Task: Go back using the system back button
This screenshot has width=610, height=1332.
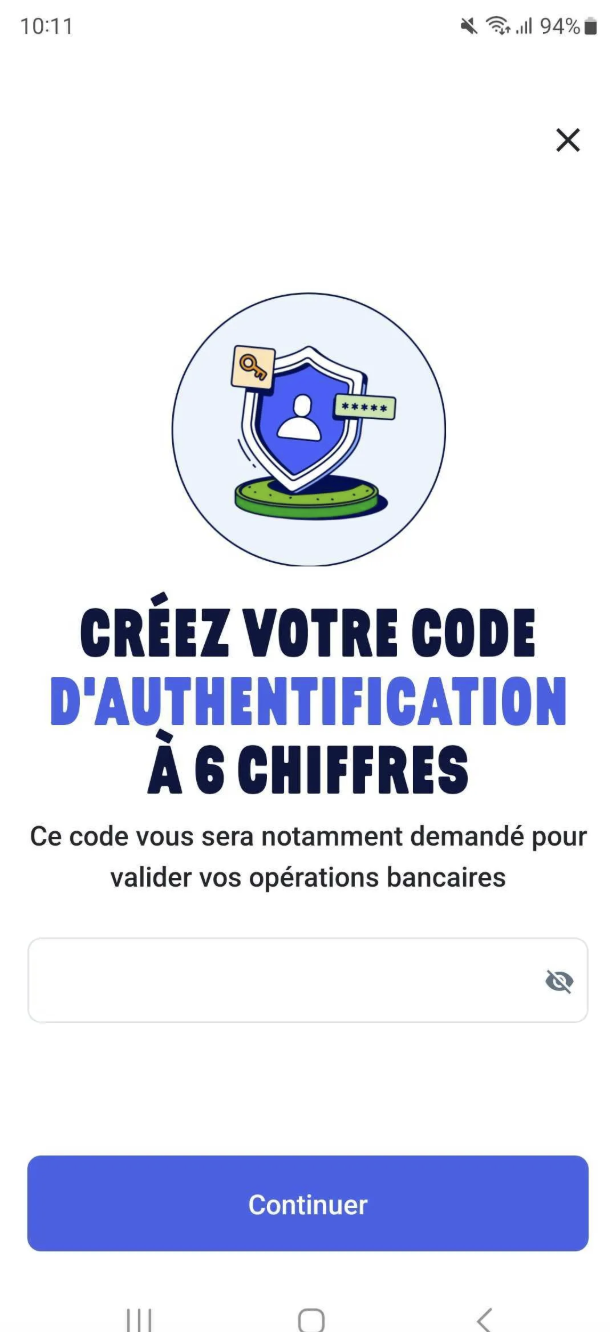Action: point(484,1319)
